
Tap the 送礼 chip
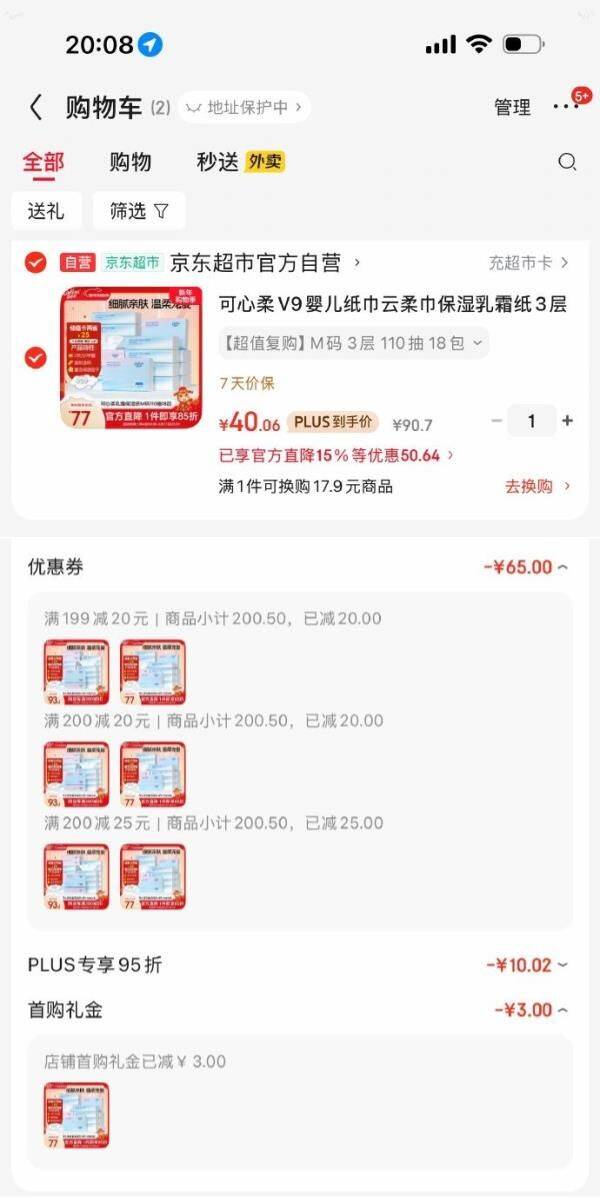46,211
